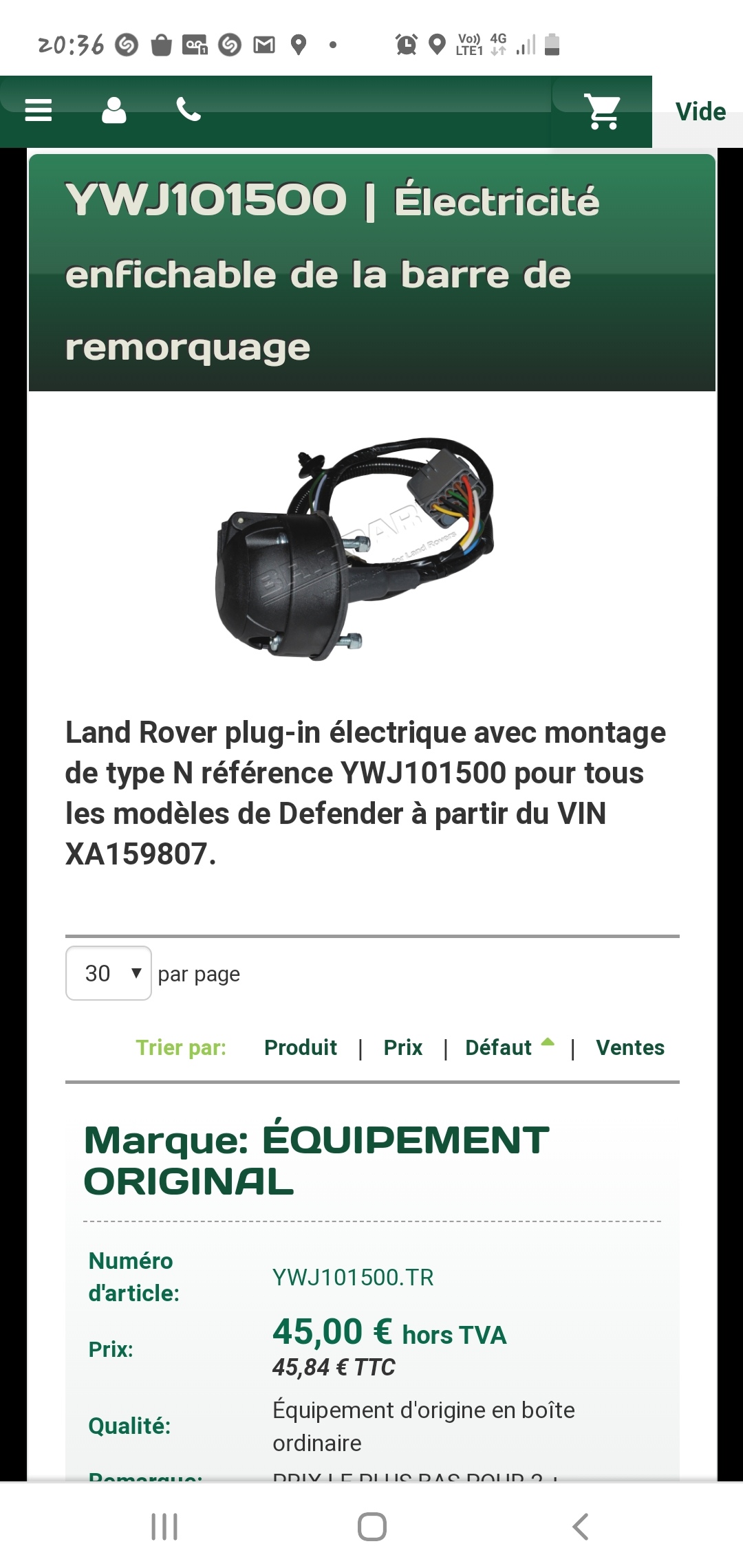
Task: Sort results by Produit
Action: pyautogui.click(x=301, y=1047)
